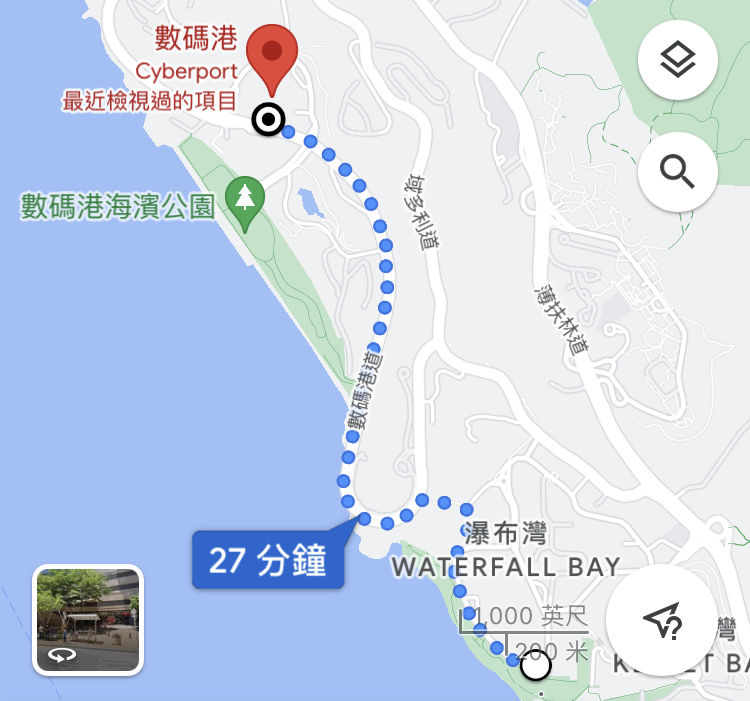Open the Street View thumbnail
Viewport: 750px width, 701px height.
click(88, 620)
